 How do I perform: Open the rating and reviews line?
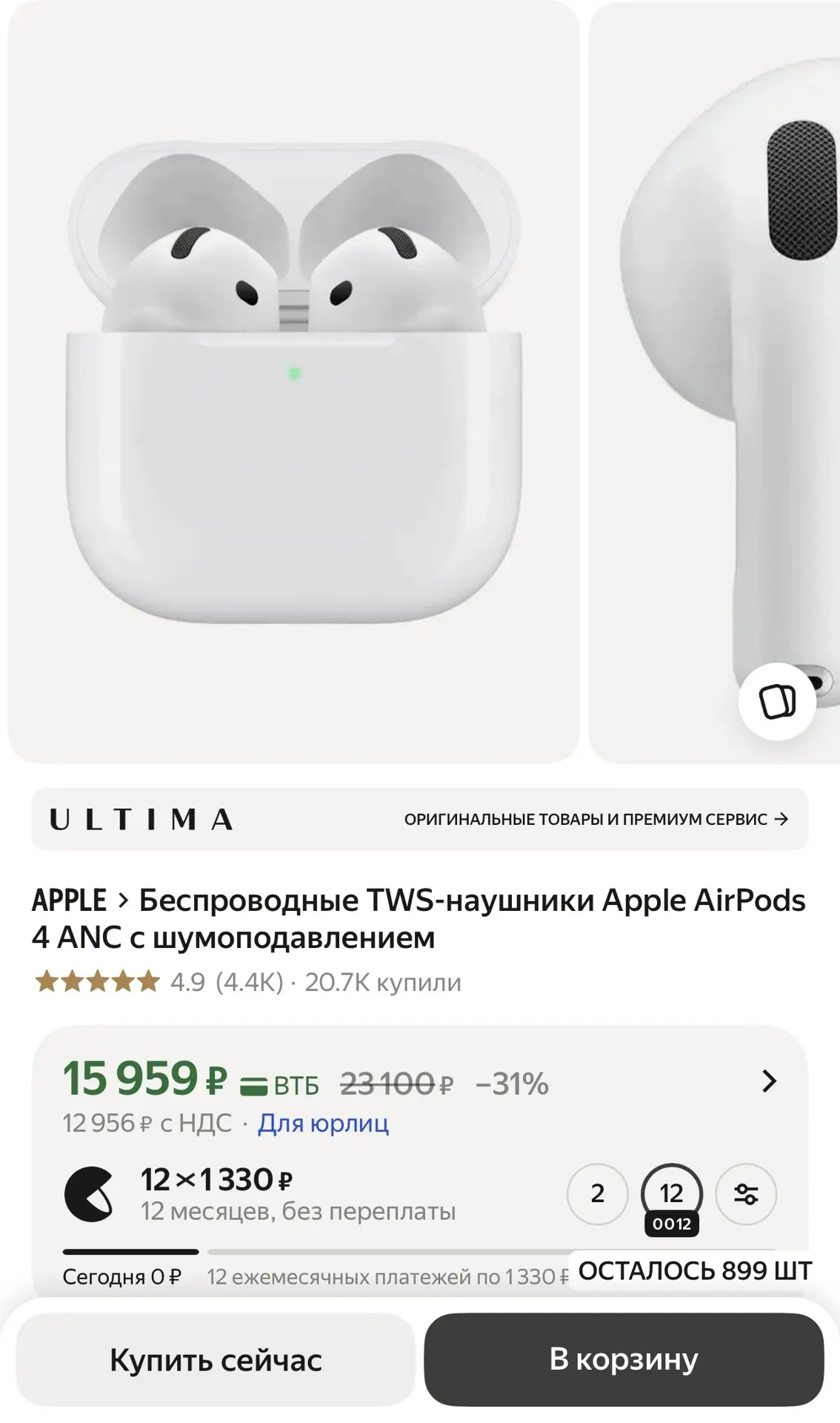tap(248, 982)
